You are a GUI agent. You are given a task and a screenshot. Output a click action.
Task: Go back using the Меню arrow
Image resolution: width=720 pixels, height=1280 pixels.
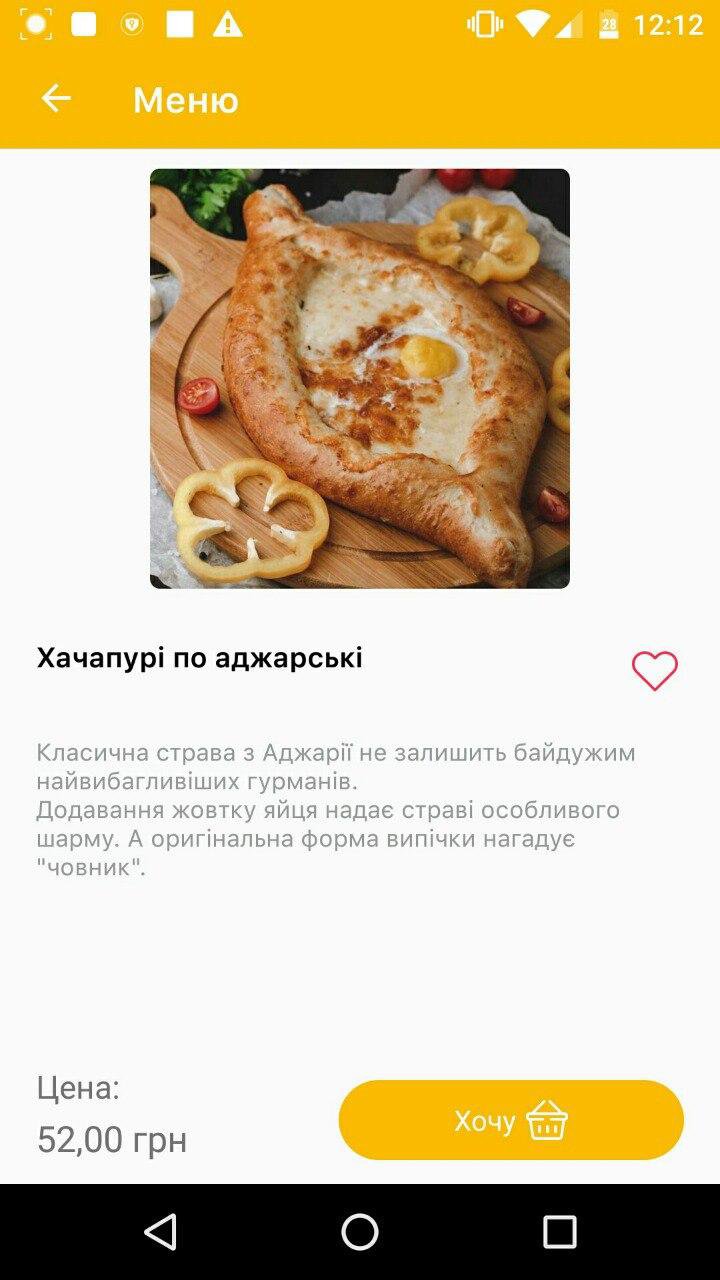click(56, 98)
